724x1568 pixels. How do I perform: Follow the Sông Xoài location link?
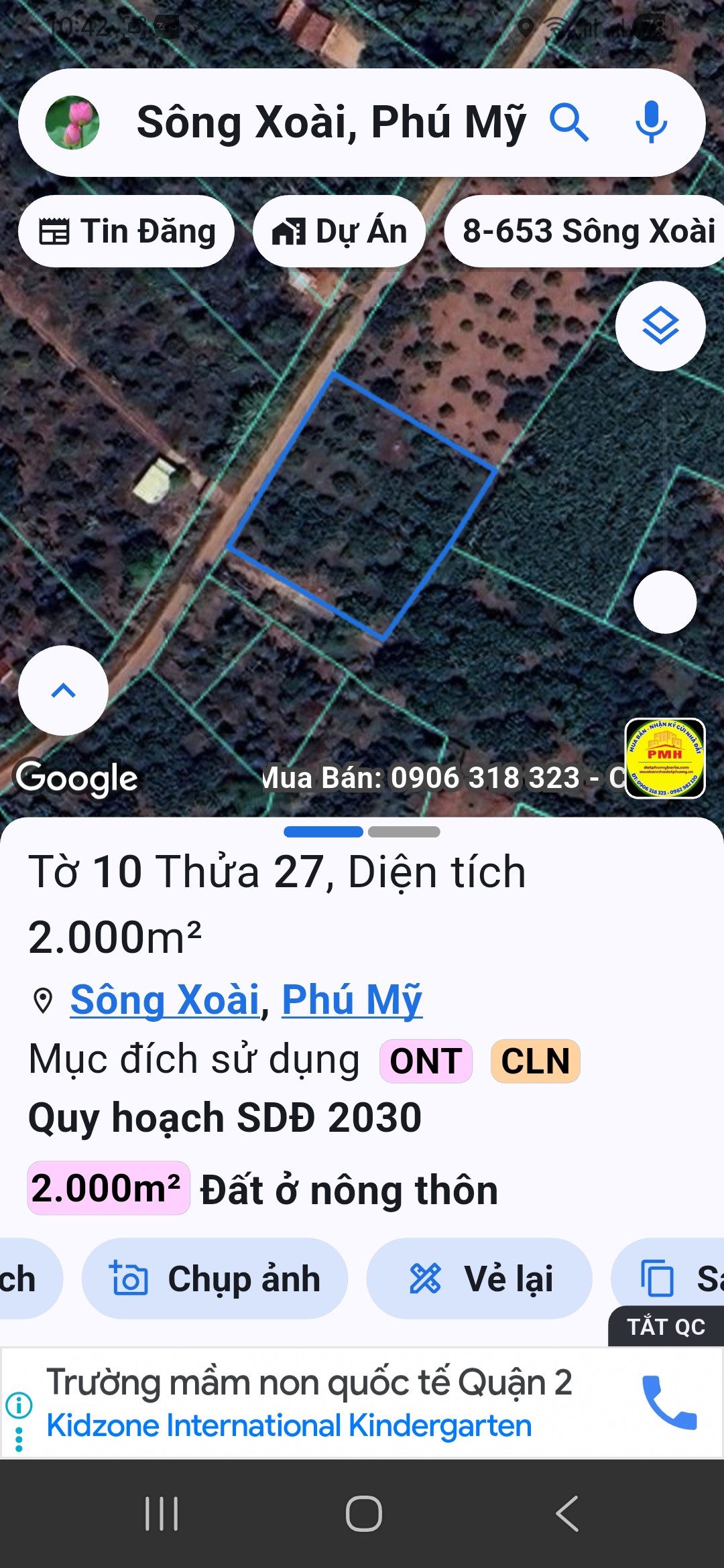point(165,1000)
